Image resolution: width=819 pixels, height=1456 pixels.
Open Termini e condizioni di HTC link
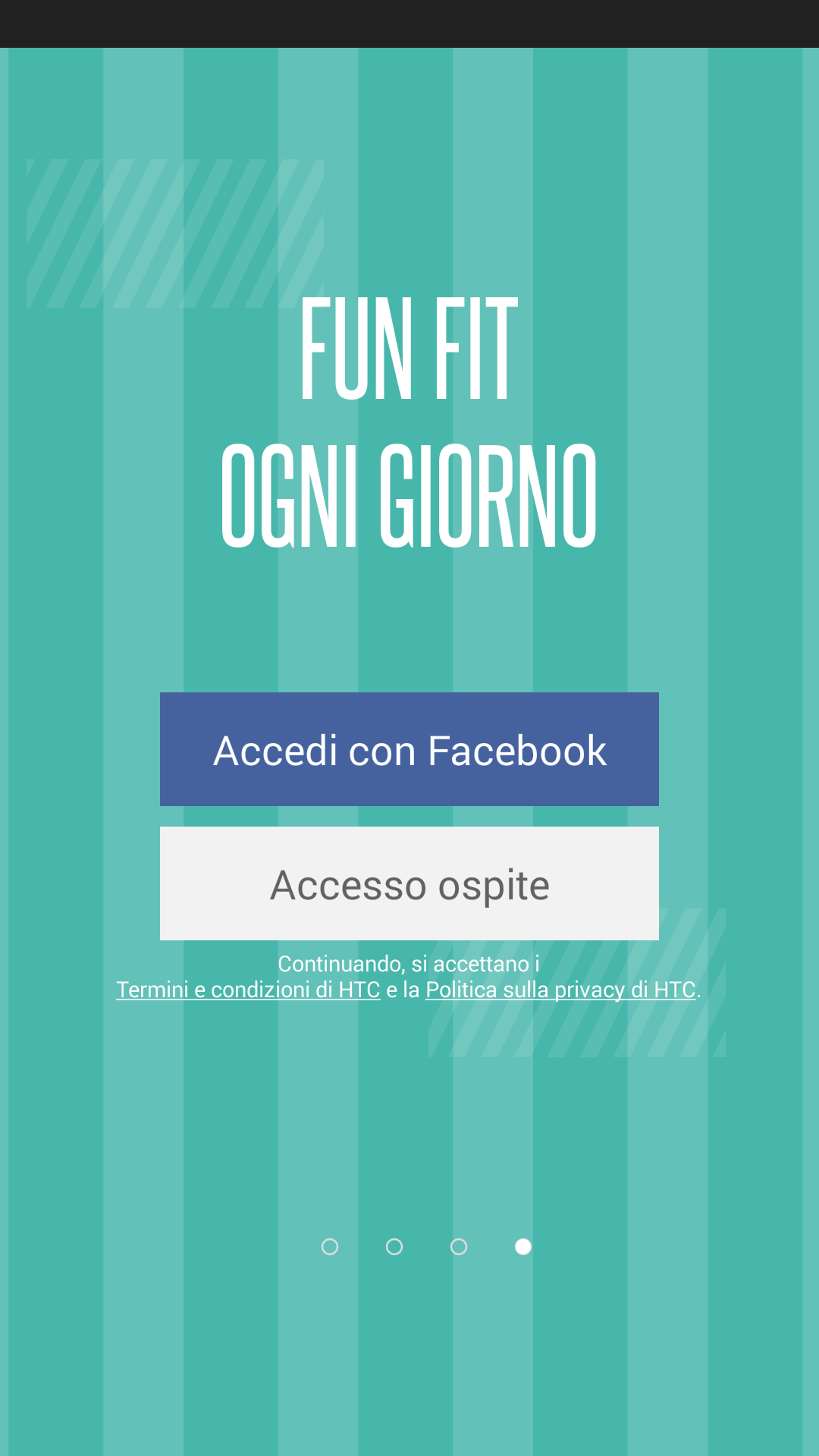coord(248,990)
